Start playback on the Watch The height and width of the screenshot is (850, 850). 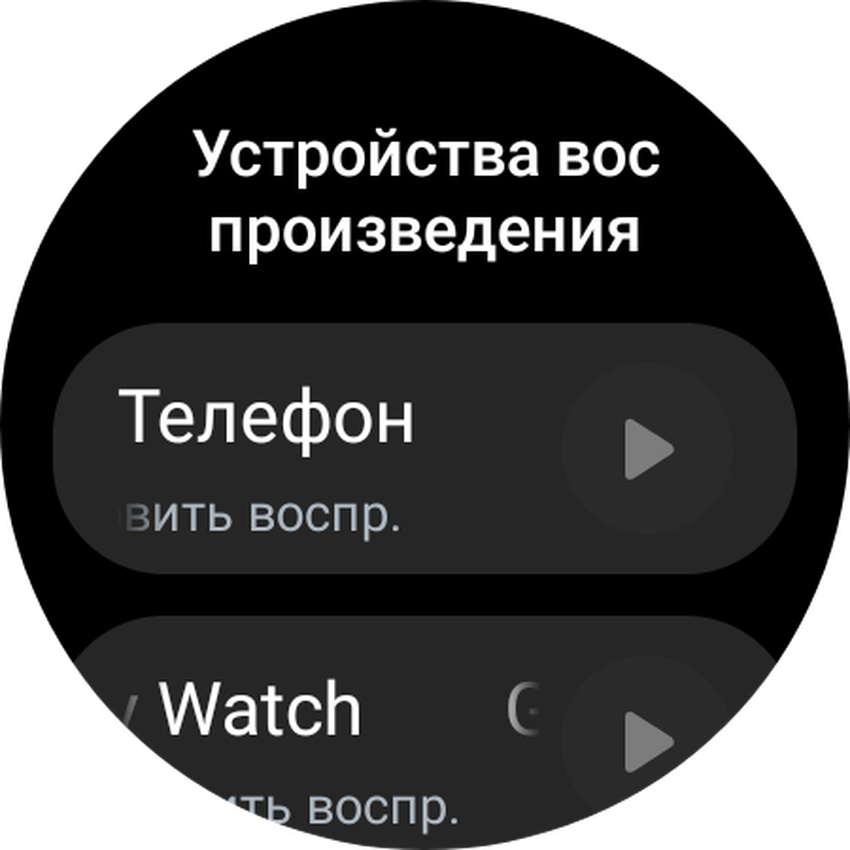click(647, 741)
